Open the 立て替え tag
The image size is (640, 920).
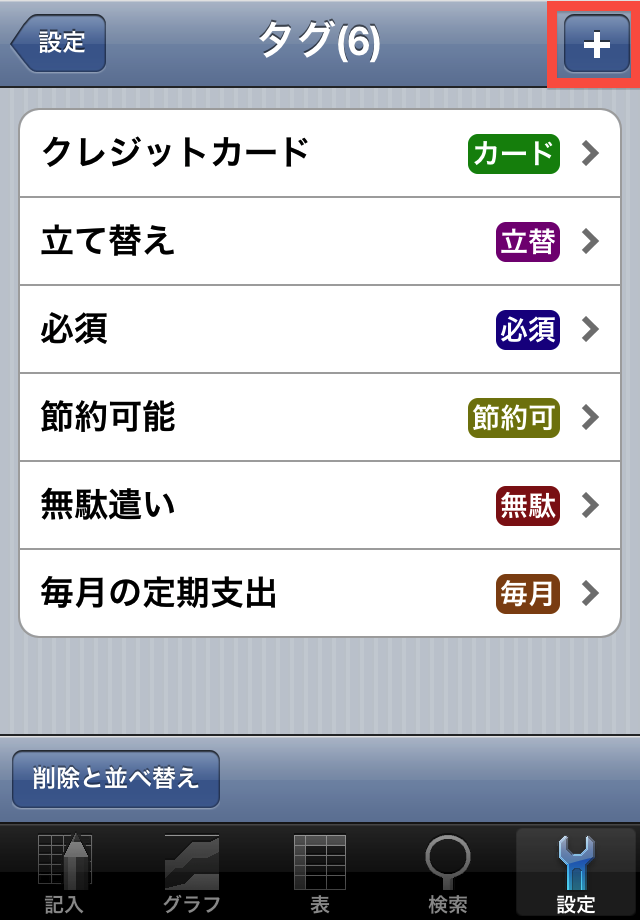click(x=320, y=241)
